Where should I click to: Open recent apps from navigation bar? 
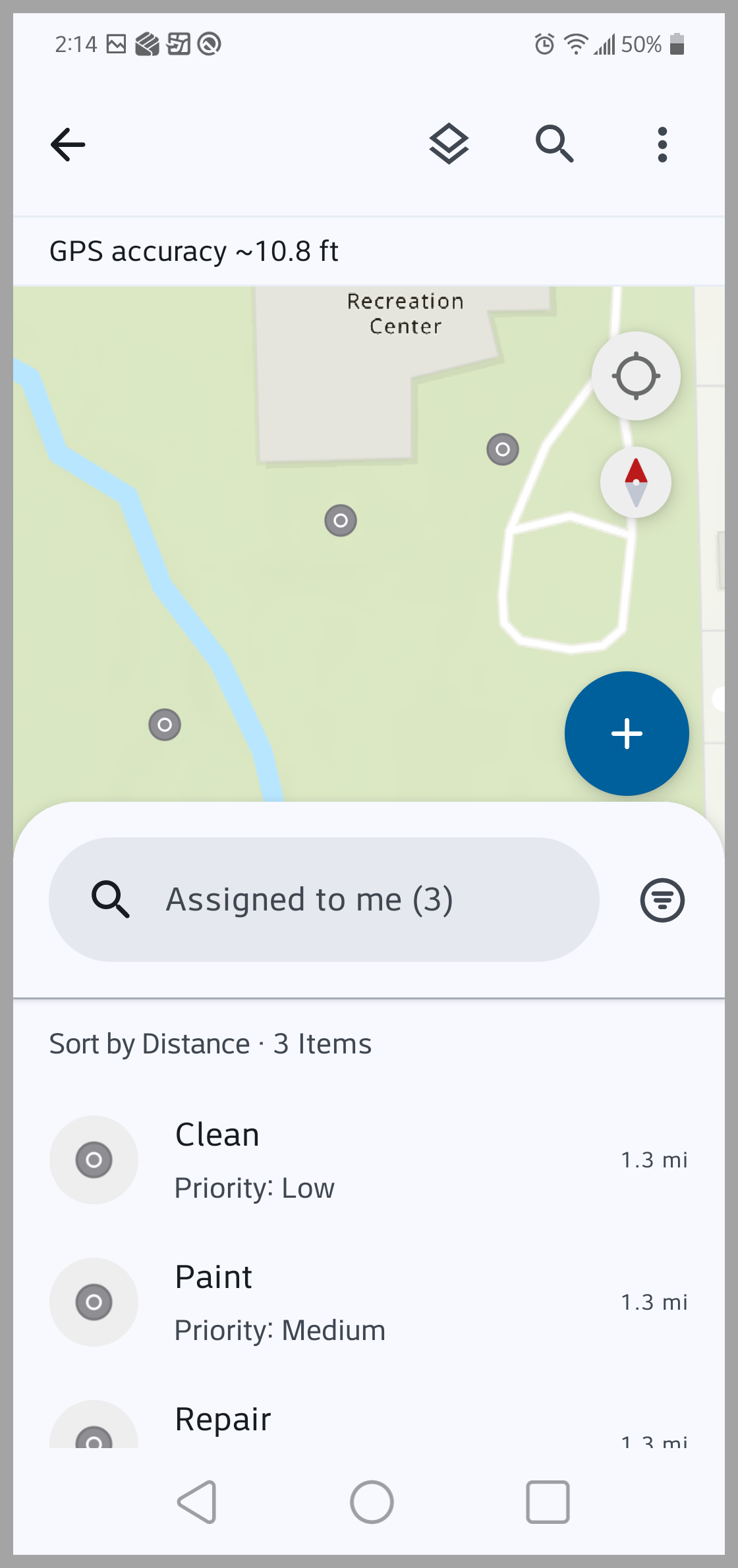tap(548, 1502)
